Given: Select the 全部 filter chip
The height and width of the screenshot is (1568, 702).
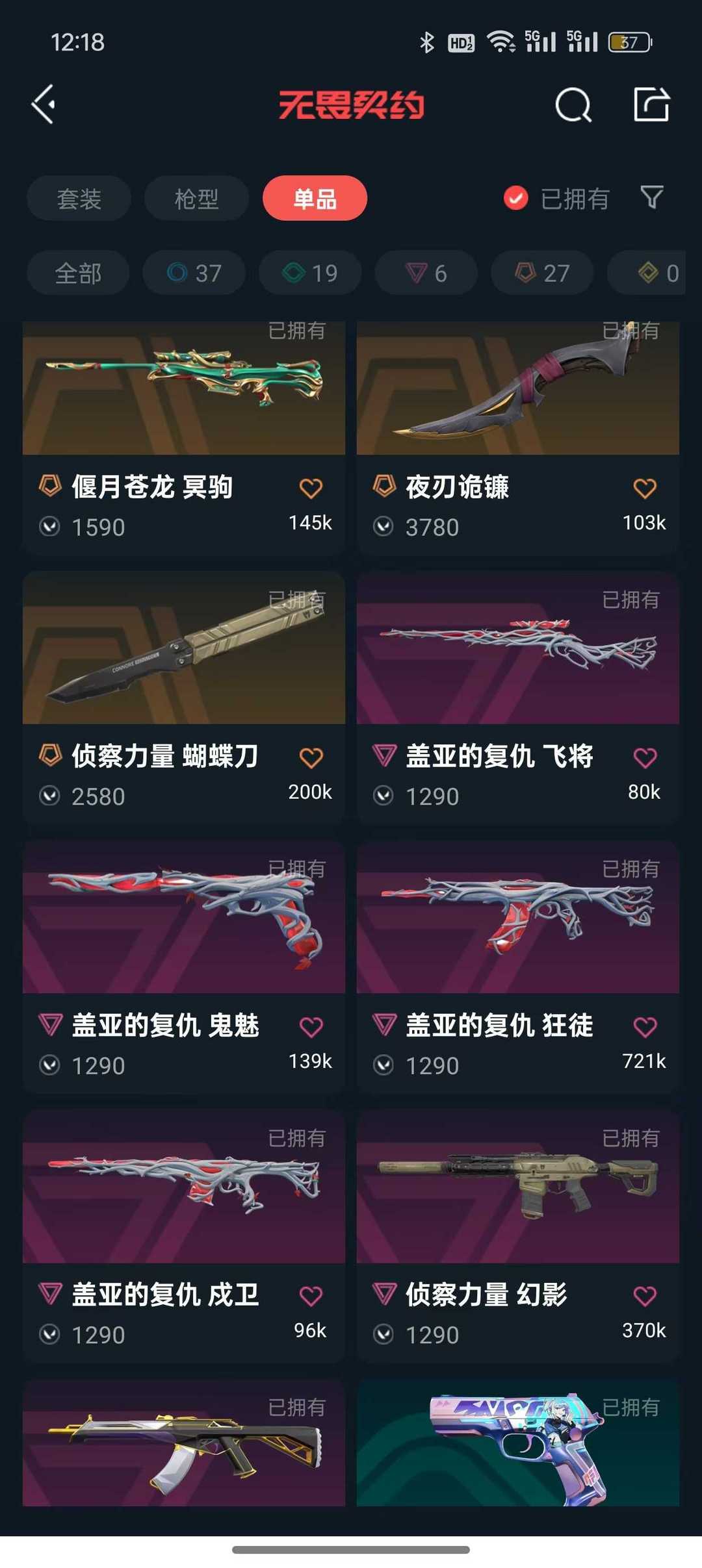Looking at the screenshot, I should 78,273.
